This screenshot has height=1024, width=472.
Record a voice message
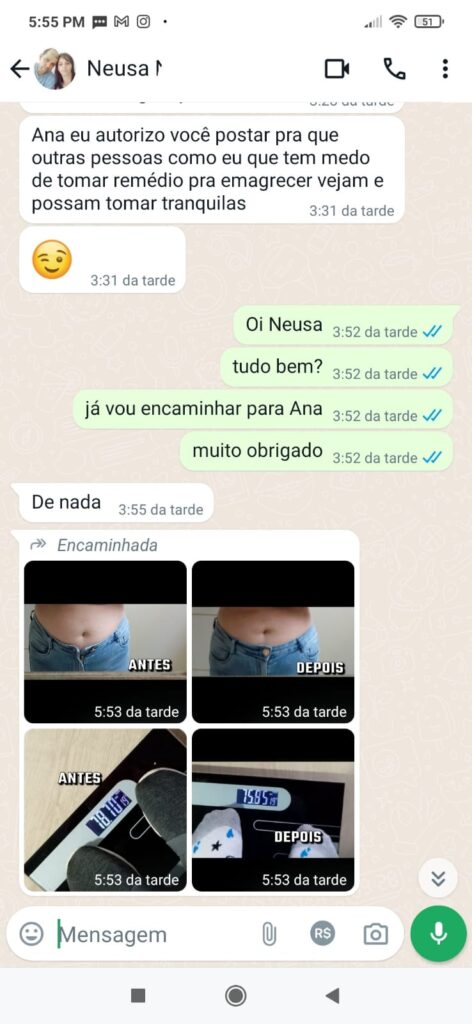(439, 935)
